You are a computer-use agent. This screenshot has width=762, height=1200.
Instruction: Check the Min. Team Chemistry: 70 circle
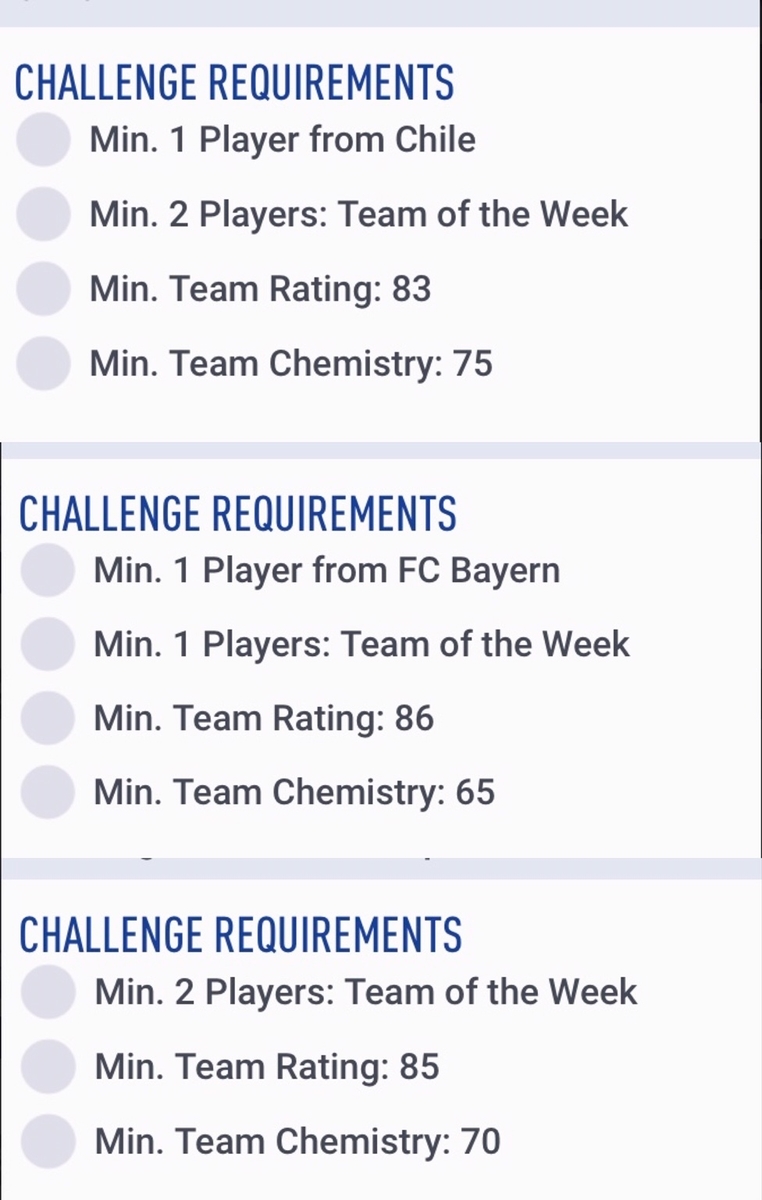(47, 1141)
